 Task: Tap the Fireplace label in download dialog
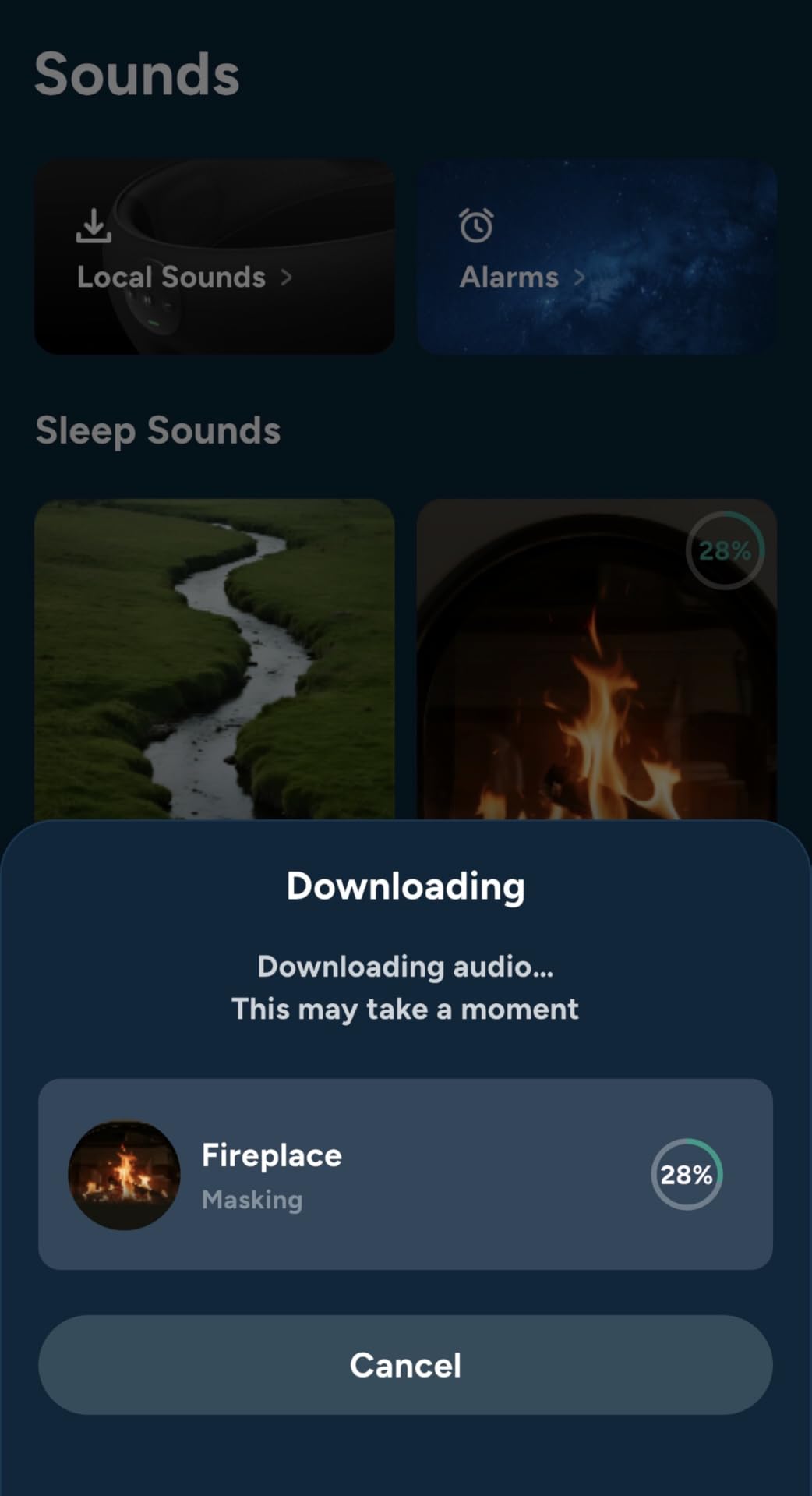[x=271, y=1155]
